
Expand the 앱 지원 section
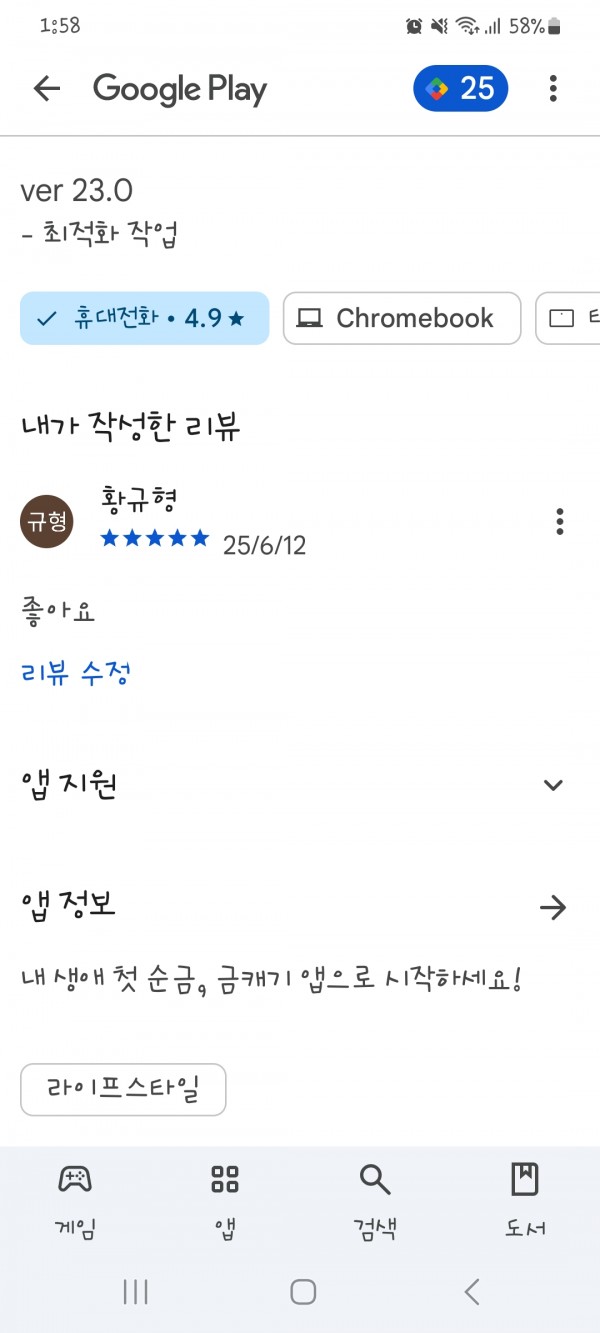553,785
